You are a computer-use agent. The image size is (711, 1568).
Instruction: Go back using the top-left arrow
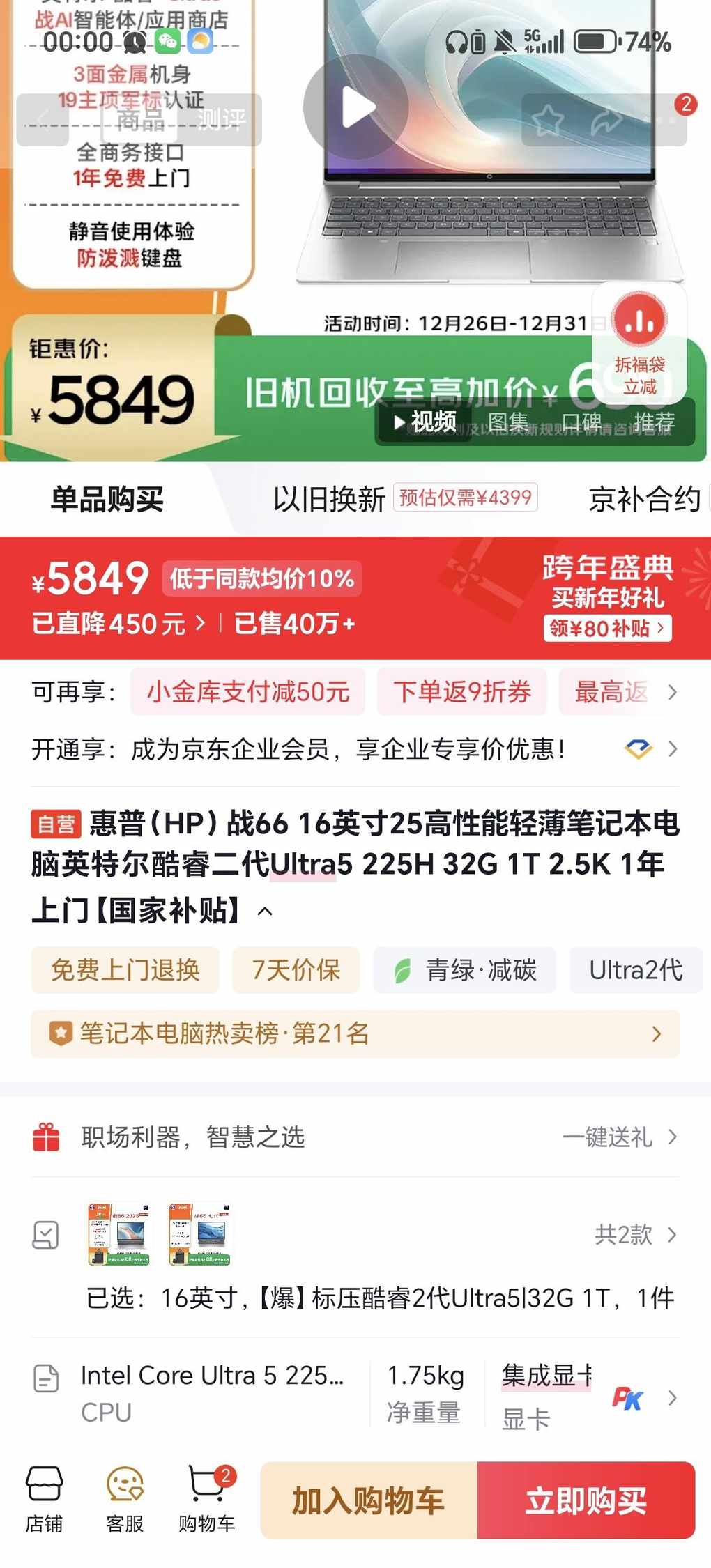click(x=43, y=120)
